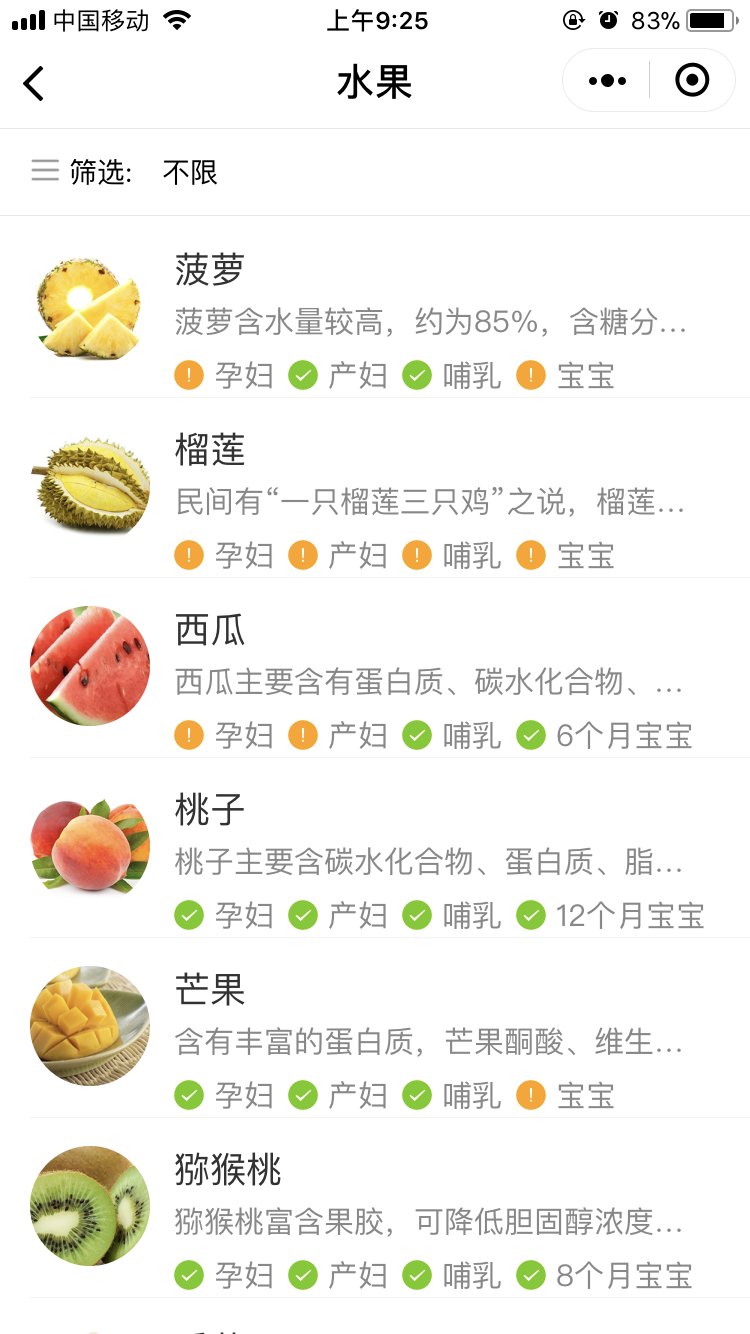The width and height of the screenshot is (750, 1334).
Task: Open the 芒果 fruit entry
Action: pos(375,1028)
